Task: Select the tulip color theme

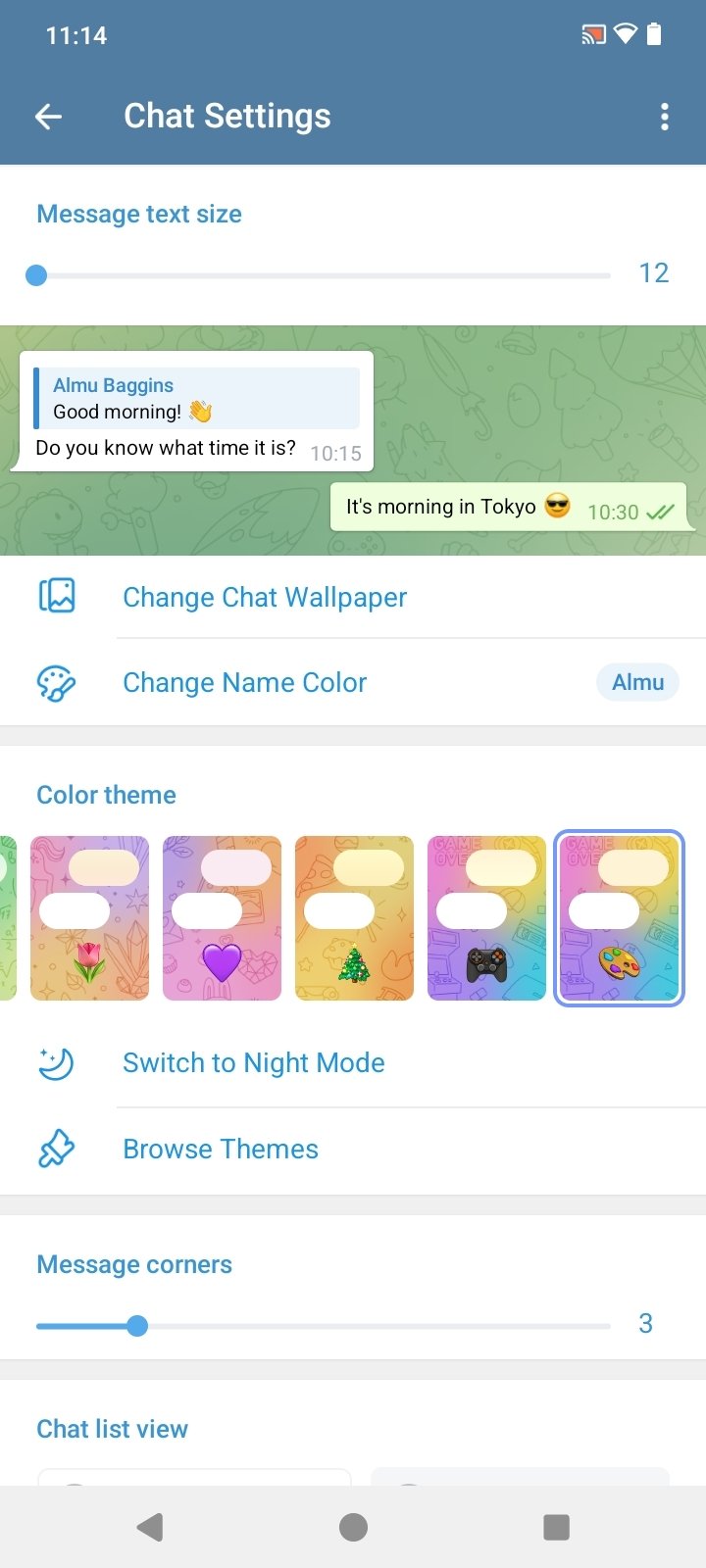Action: pos(90,918)
